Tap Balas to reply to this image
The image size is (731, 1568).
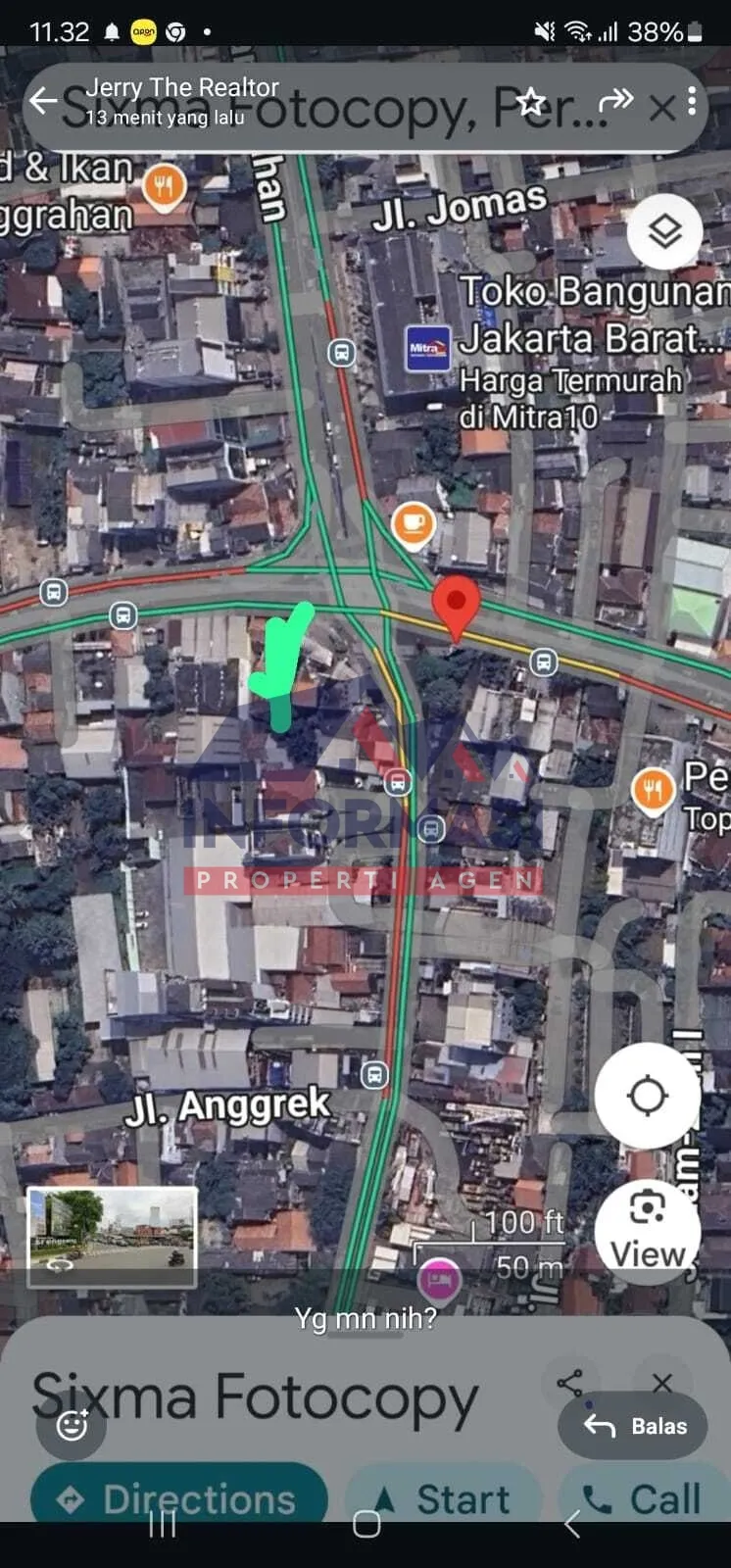(636, 1426)
